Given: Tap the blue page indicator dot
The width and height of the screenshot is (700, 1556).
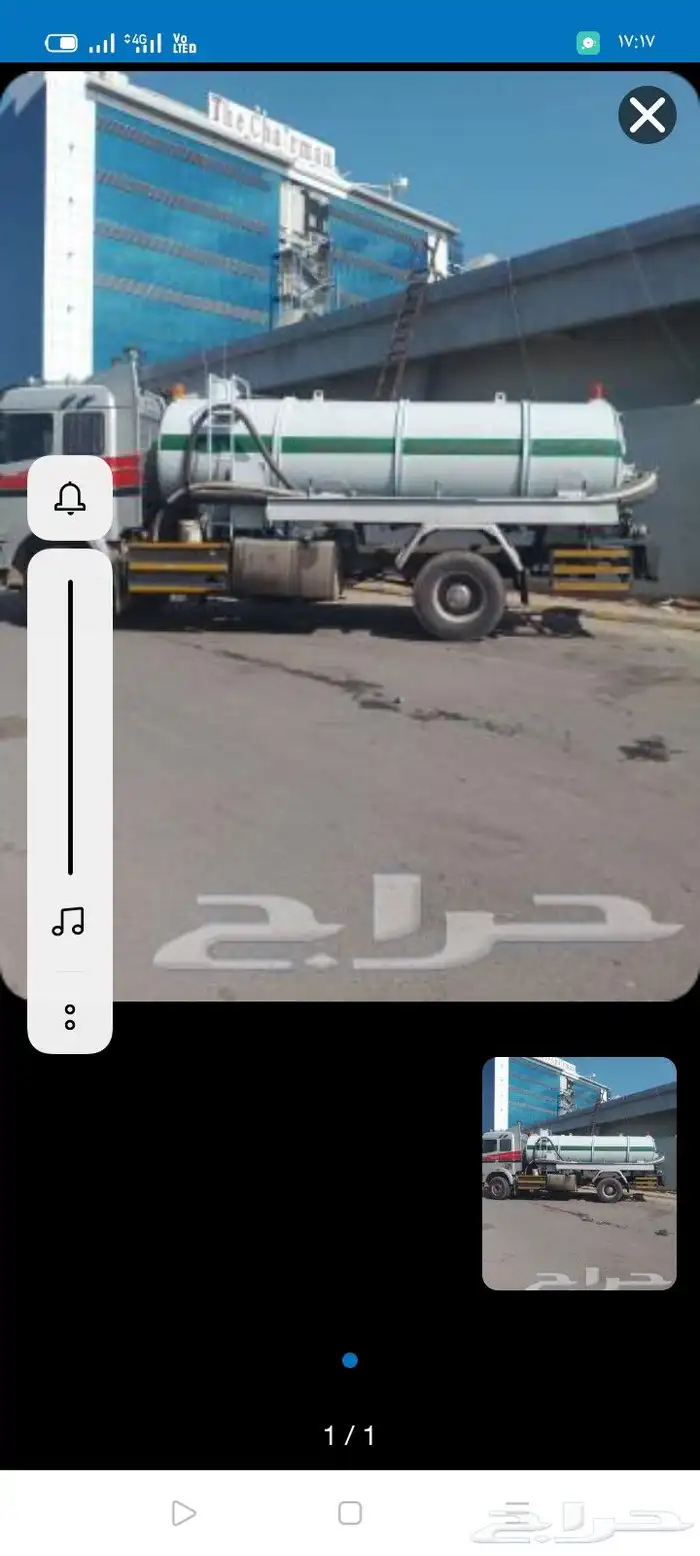Looking at the screenshot, I should [350, 1360].
